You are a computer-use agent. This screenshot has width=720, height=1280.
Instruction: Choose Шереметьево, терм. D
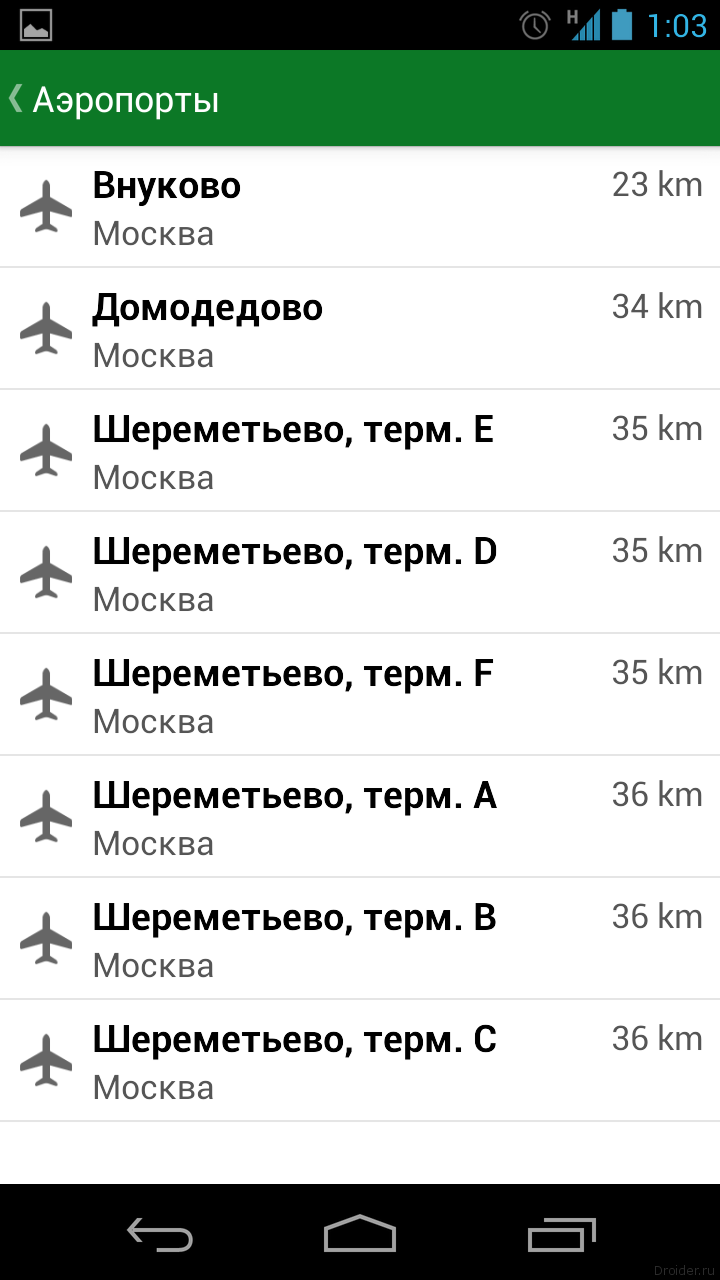(360, 573)
